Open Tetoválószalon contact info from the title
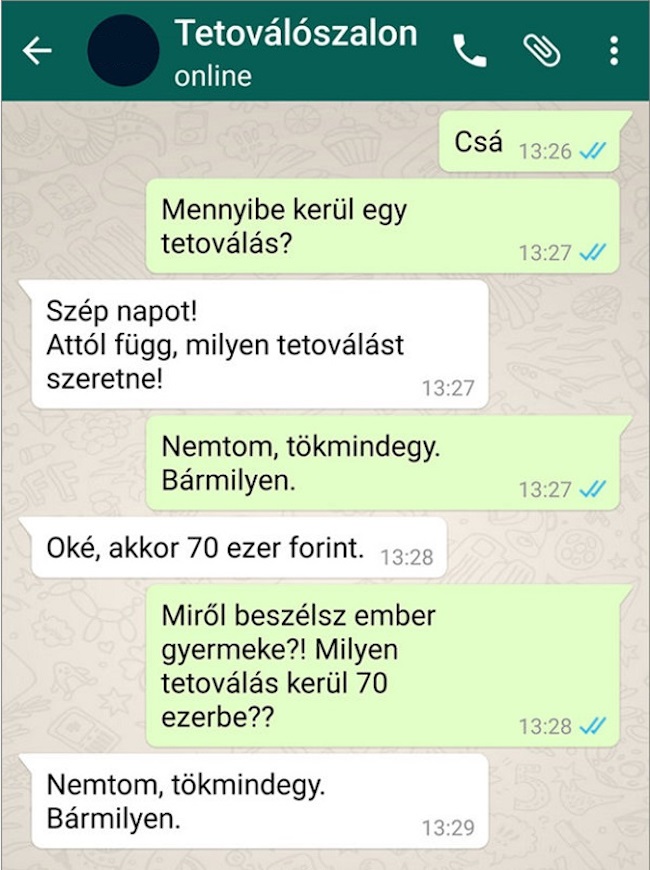 296,34
